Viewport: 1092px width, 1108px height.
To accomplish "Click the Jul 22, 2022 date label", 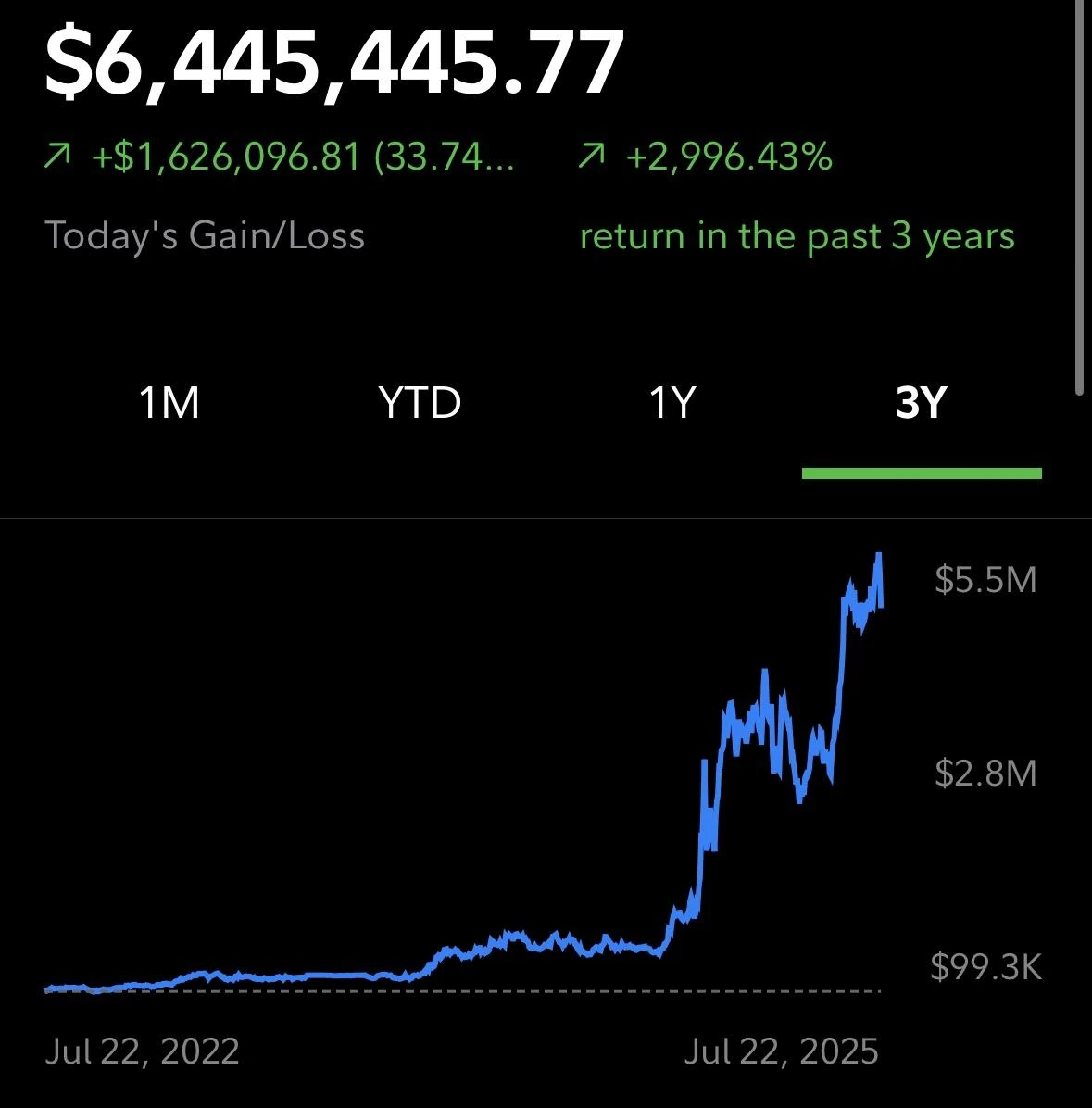I will [x=144, y=1051].
